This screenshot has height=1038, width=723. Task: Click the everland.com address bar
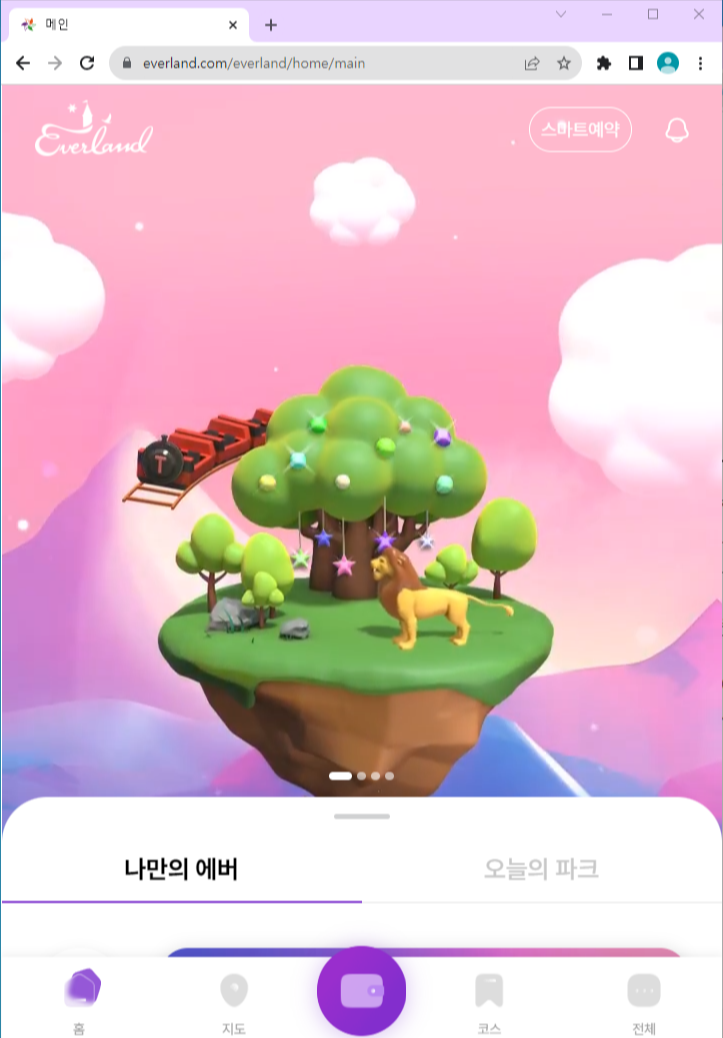coord(300,62)
